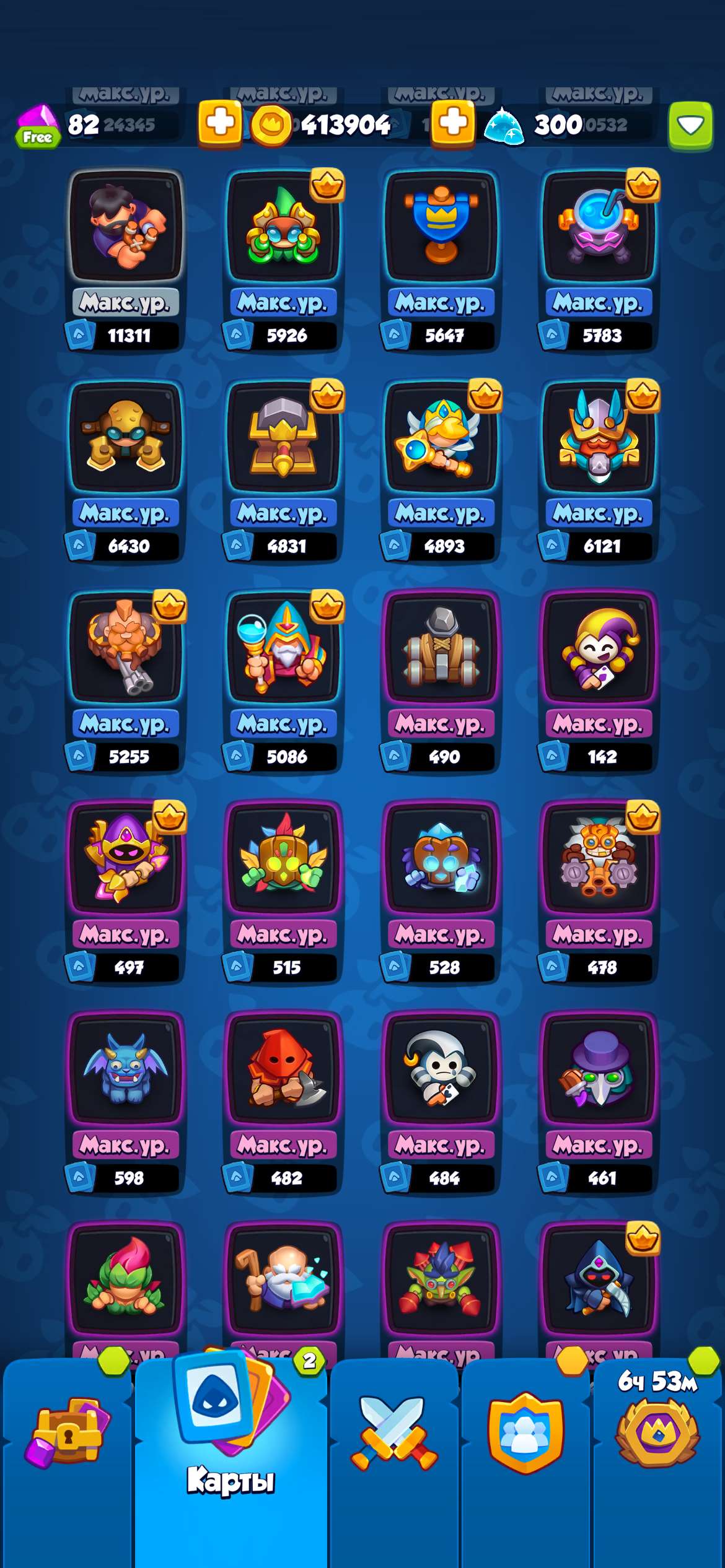Image resolution: width=725 pixels, height=1568 pixels.
Task: Tap the plus button to buy gems
Action: tap(219, 123)
